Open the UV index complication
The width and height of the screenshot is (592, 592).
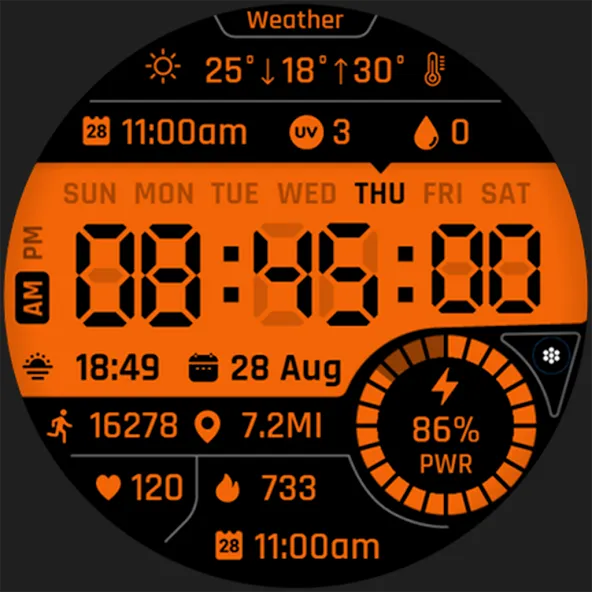coord(320,132)
